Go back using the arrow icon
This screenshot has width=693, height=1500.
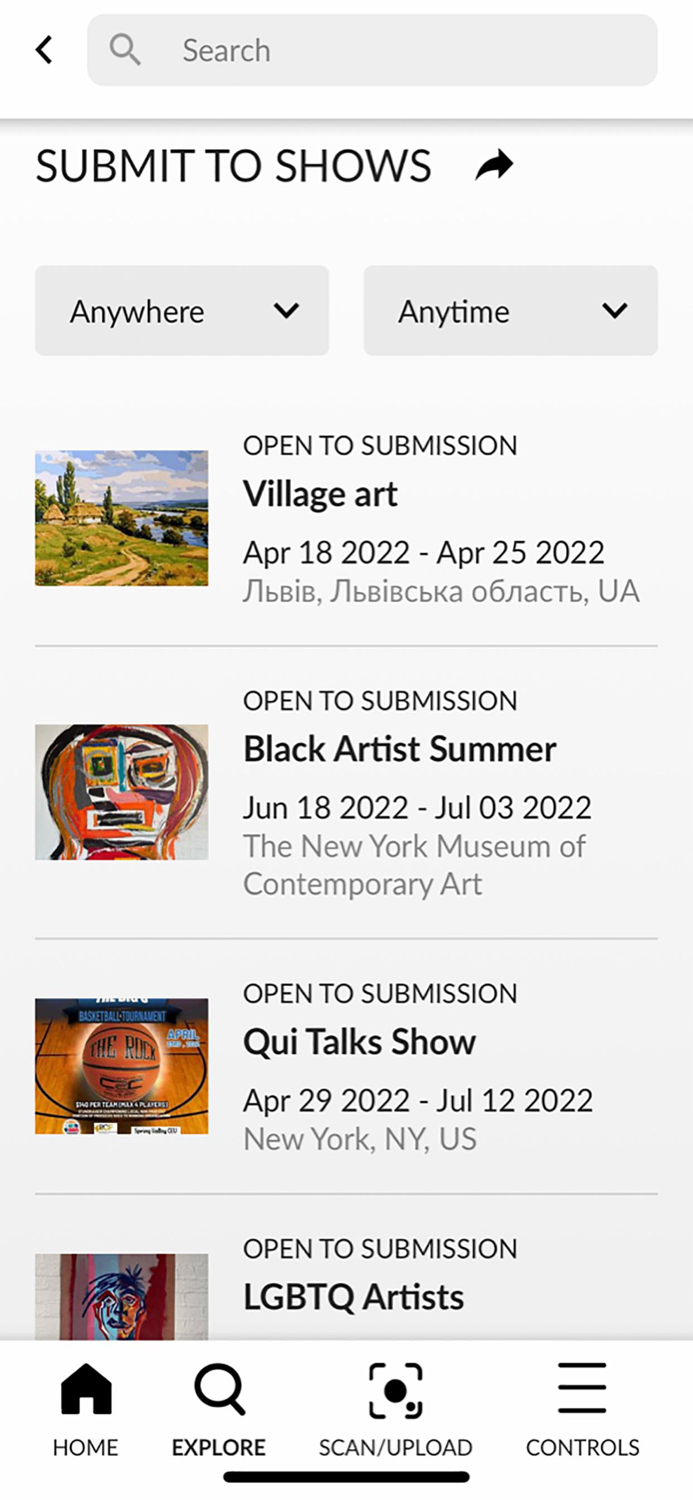click(x=44, y=50)
